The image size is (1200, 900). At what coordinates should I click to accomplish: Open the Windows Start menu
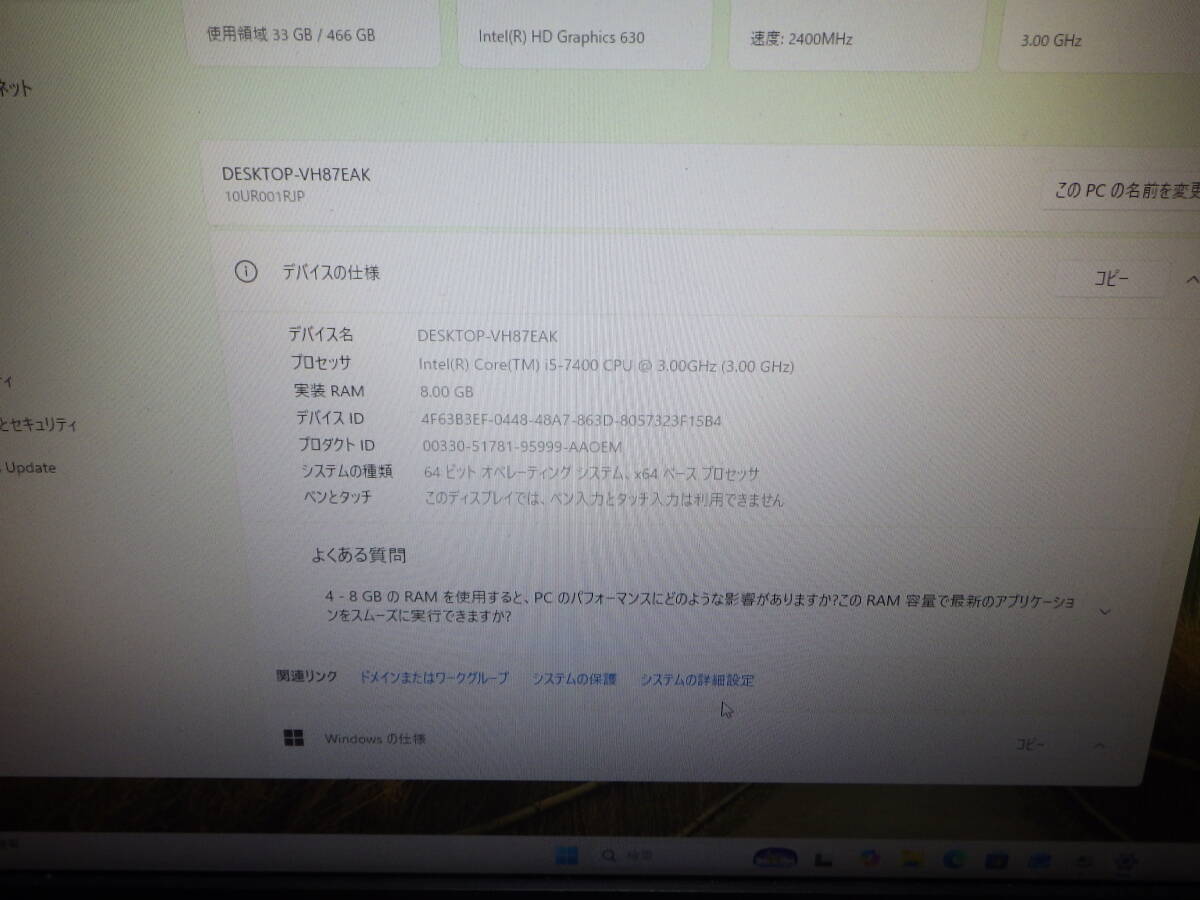click(566, 856)
